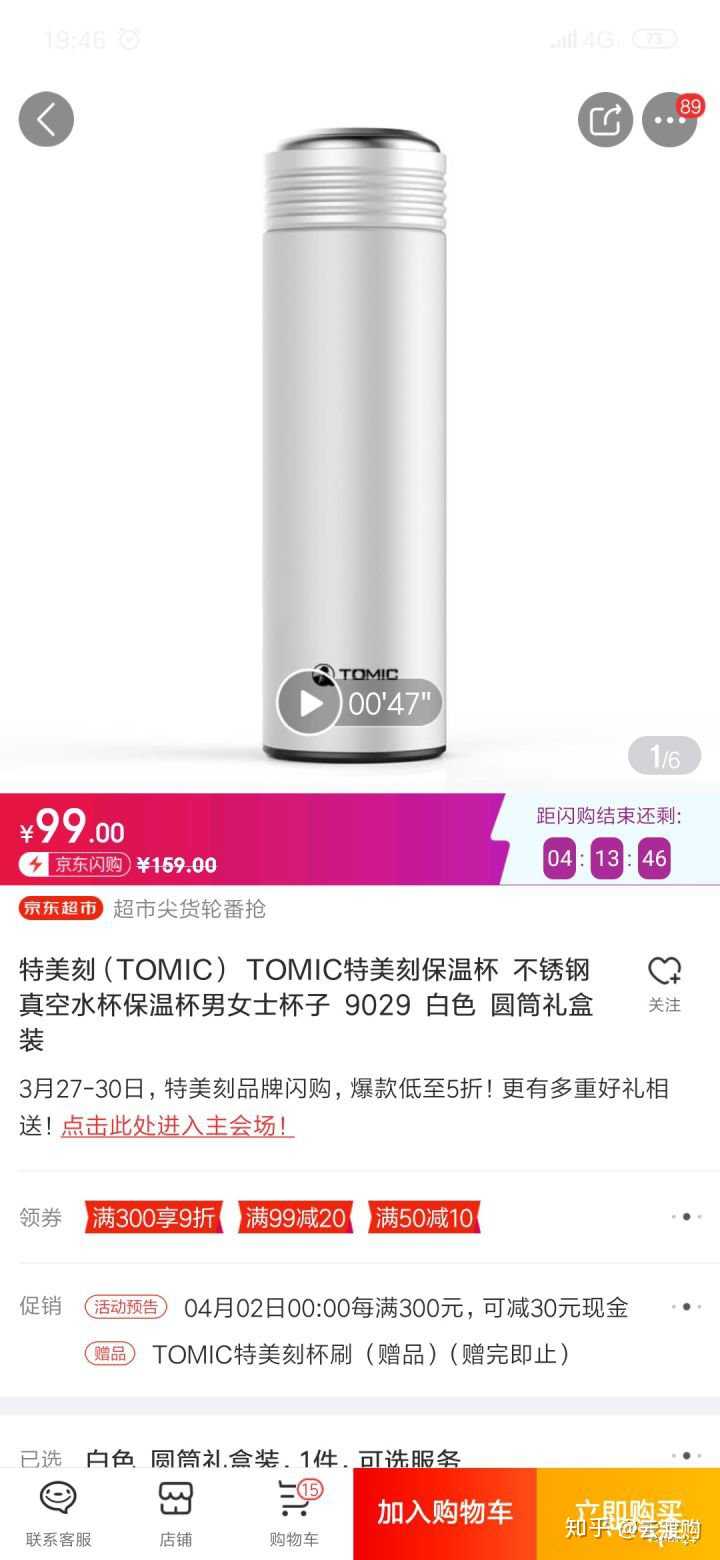Open the three-dot overflow menu
Screen dimensions: 720x1560
669,120
